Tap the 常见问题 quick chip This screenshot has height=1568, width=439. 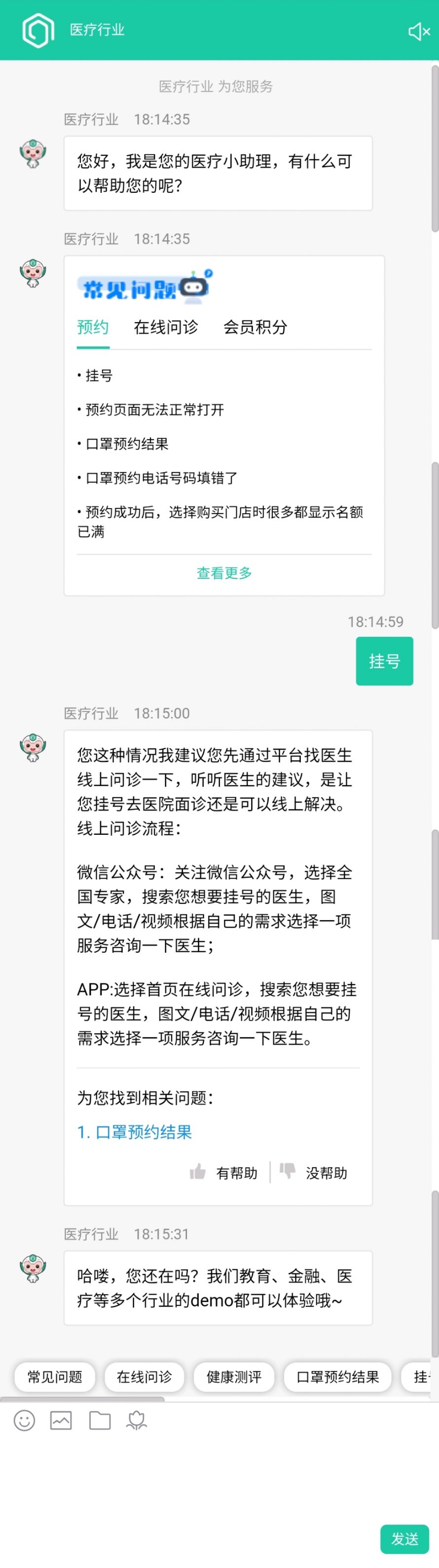[x=55, y=1376]
